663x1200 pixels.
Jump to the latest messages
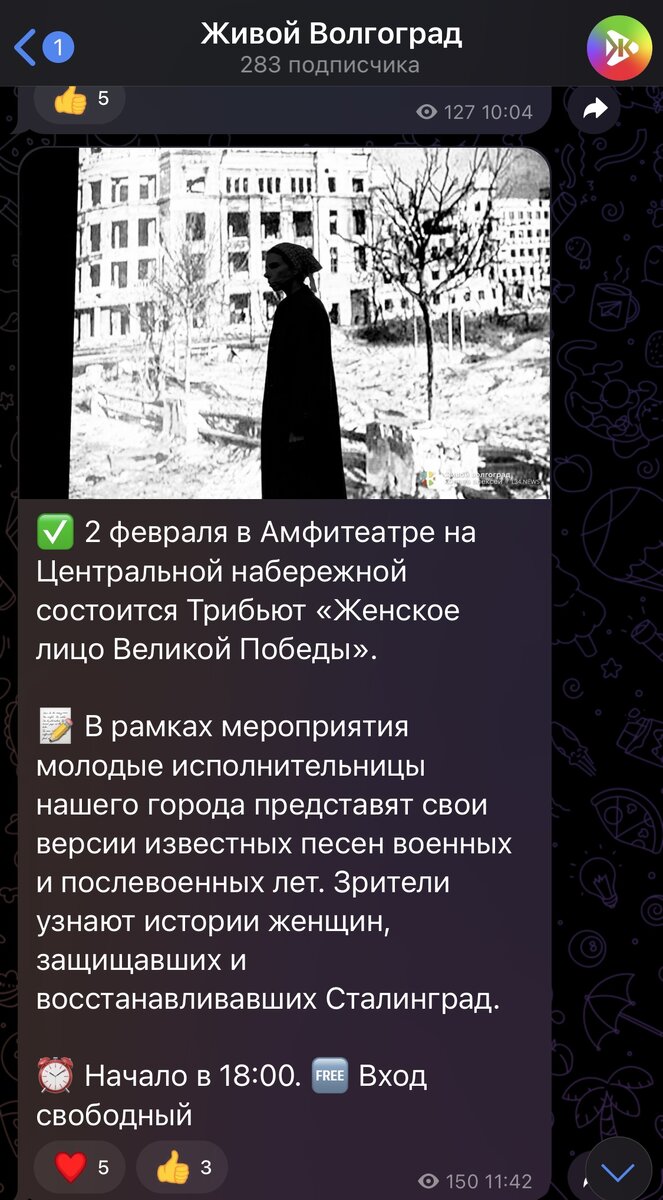619,1170
